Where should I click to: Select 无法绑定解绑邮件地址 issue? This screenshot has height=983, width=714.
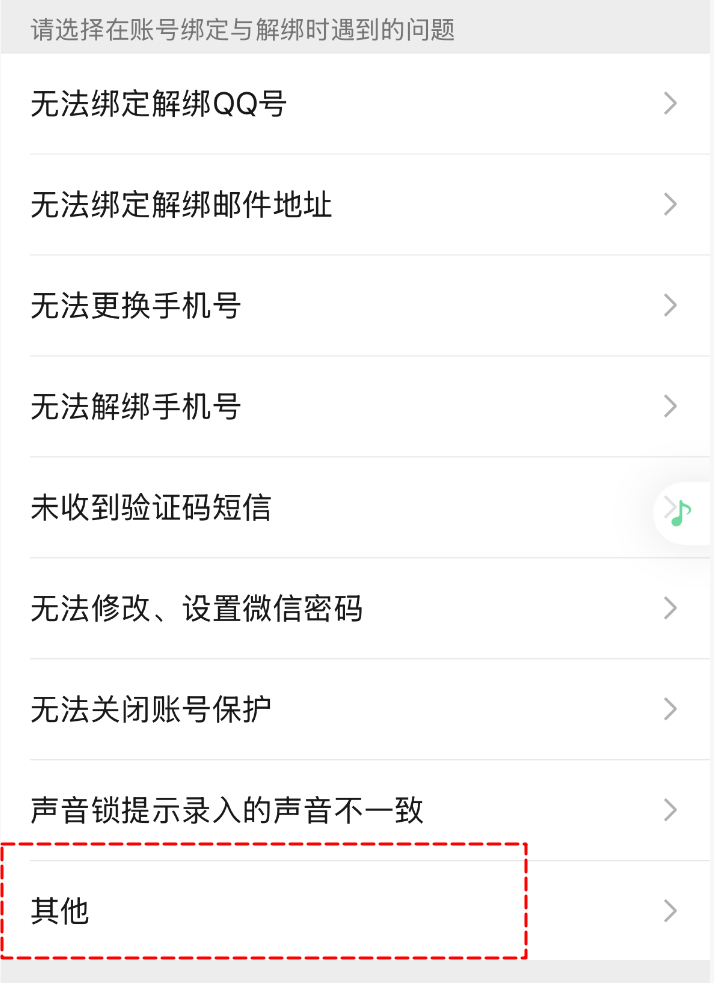(x=356, y=205)
